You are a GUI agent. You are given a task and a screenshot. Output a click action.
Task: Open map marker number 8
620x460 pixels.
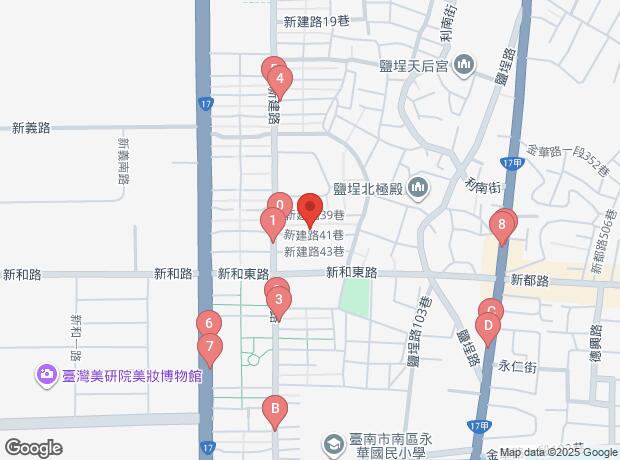tap(502, 225)
